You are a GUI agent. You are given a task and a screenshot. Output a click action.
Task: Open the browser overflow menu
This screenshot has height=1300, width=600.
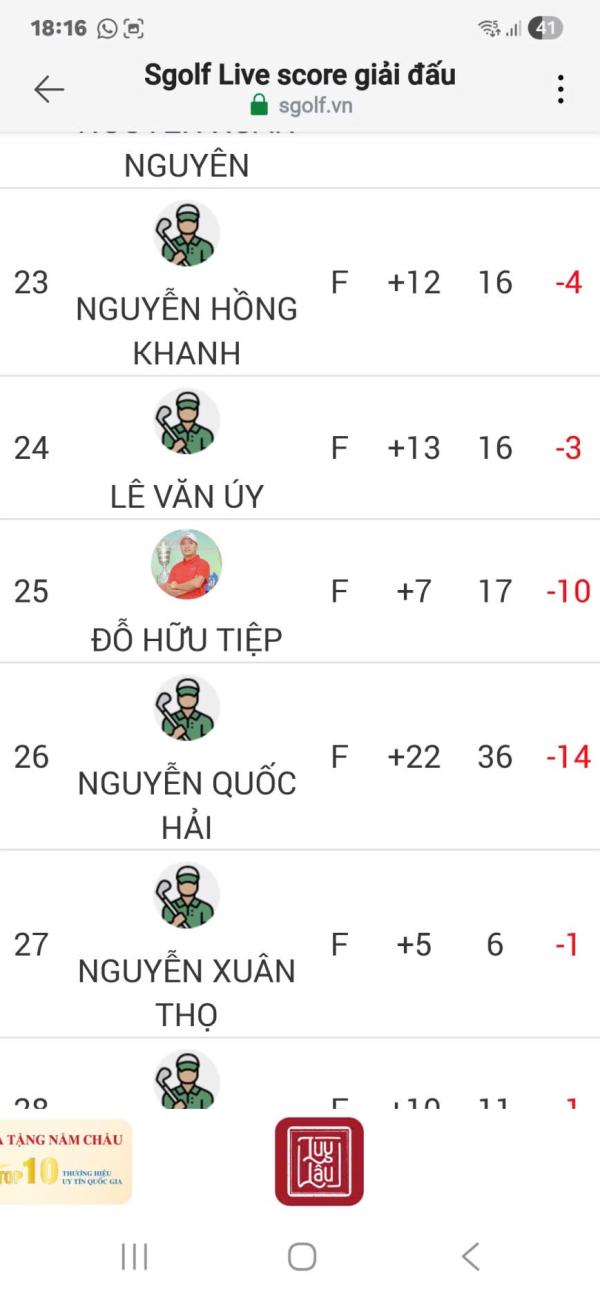click(x=560, y=89)
